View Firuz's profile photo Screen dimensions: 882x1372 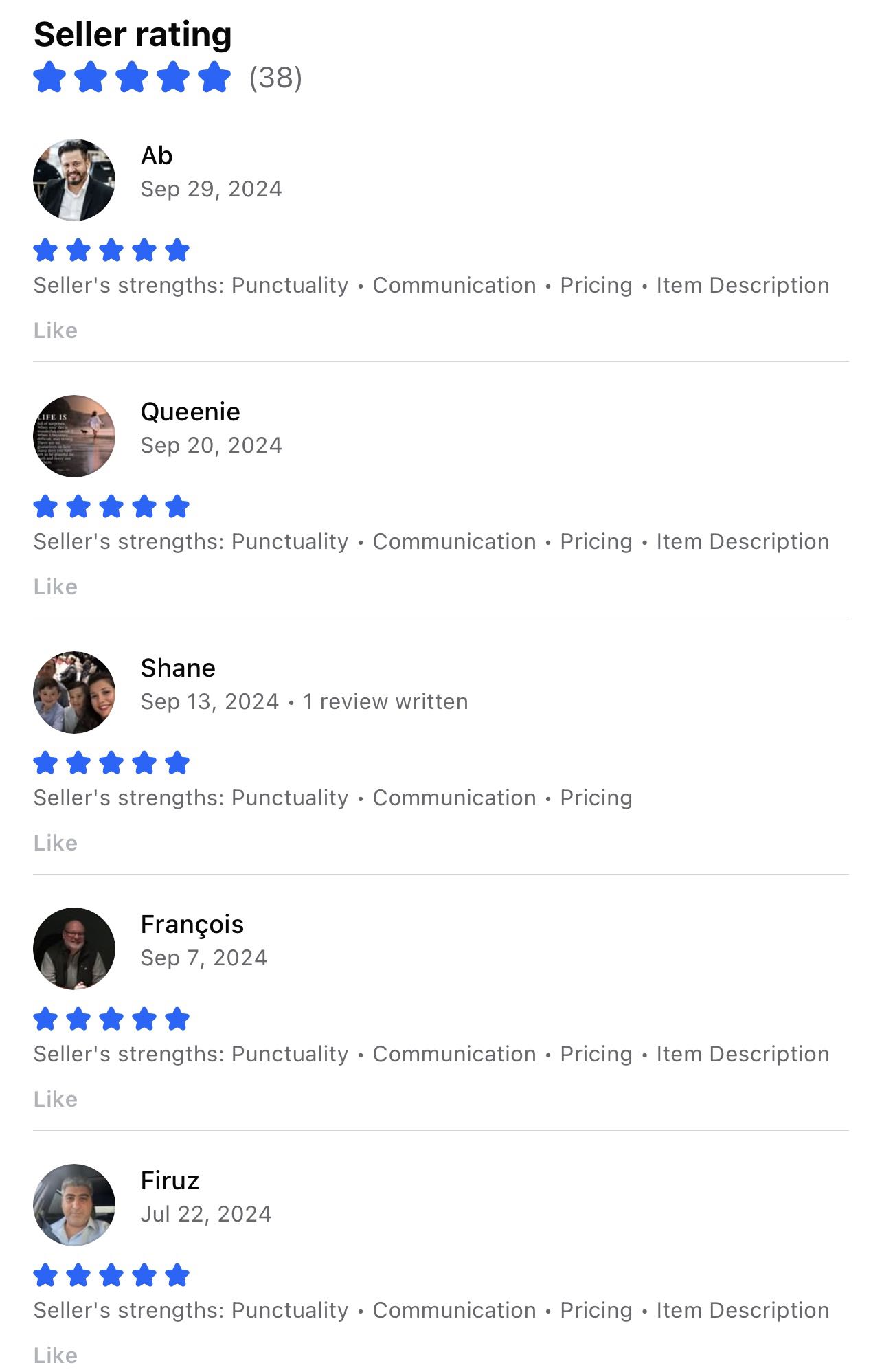[74, 1205]
